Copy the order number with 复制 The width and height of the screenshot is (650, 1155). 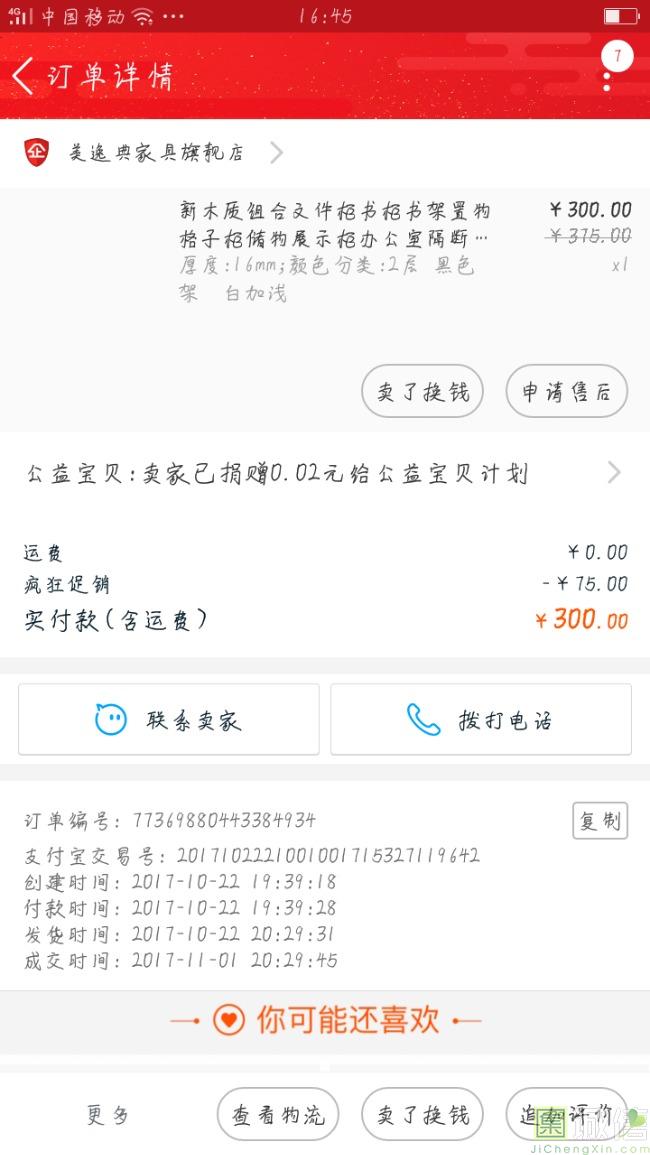(x=599, y=821)
